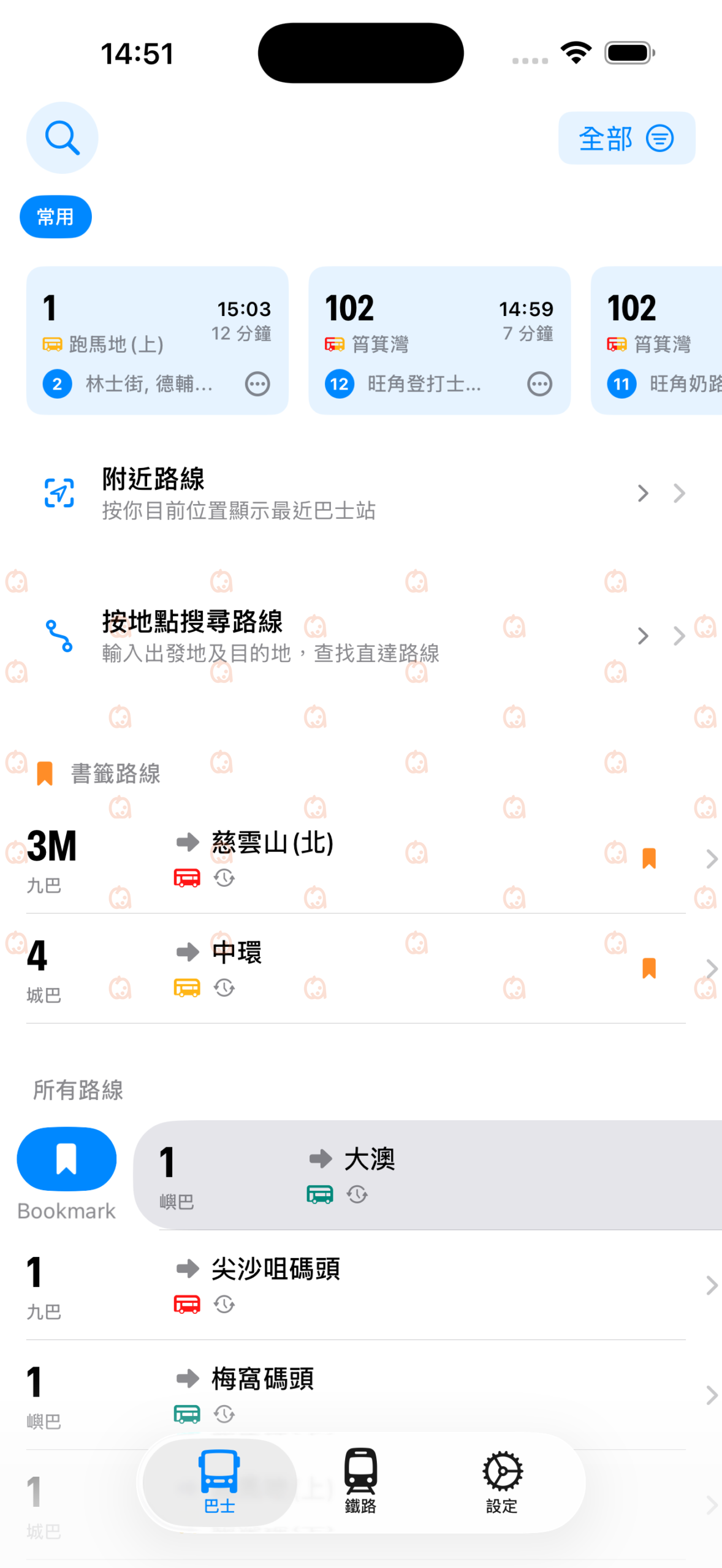Image resolution: width=722 pixels, height=1568 pixels.
Task: Select the 巴士 tab
Action: pyautogui.click(x=219, y=1481)
